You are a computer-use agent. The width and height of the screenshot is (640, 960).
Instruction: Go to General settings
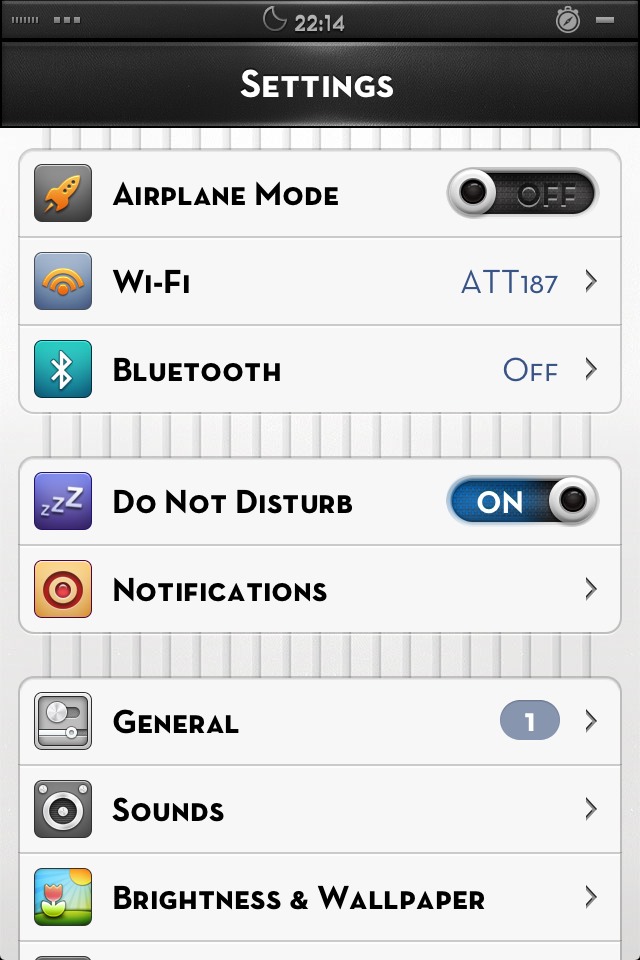tap(320, 721)
